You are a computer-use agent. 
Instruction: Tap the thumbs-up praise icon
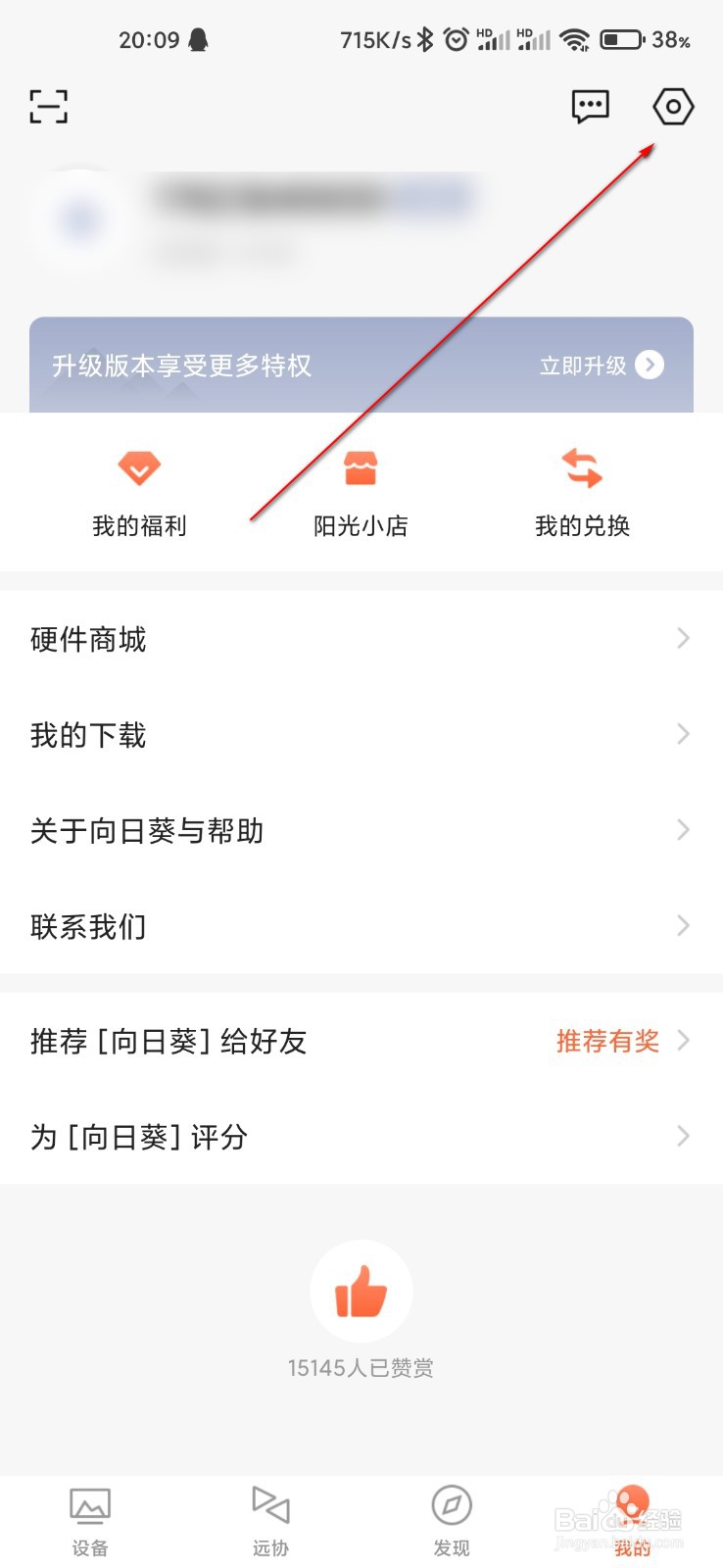361,1292
